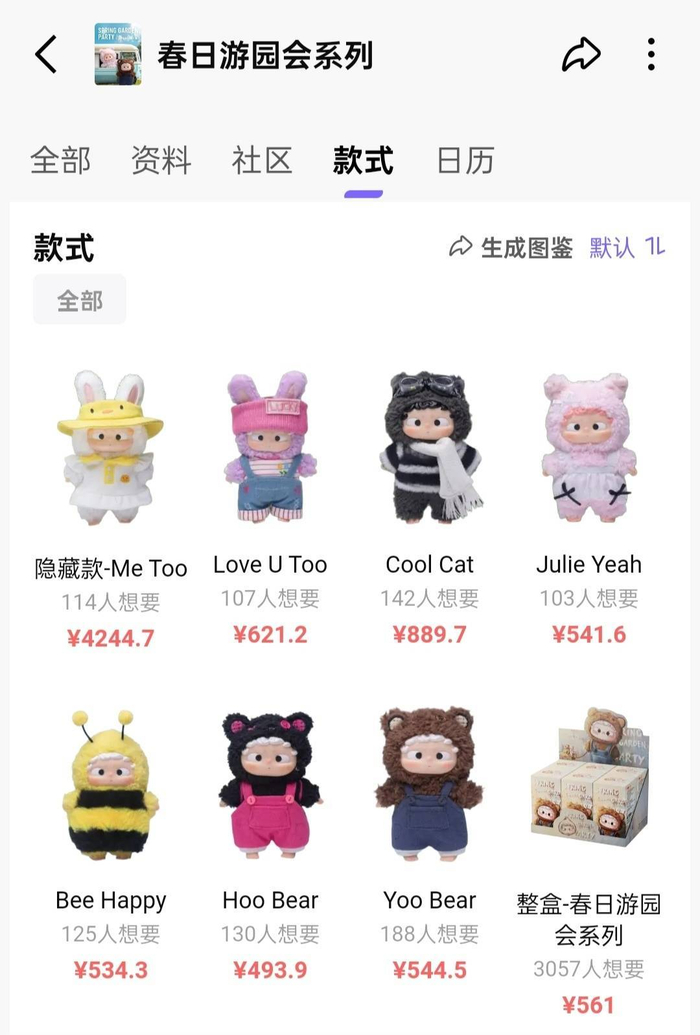Image resolution: width=700 pixels, height=1035 pixels.
Task: Tap 生成图鉴 to generate the catalog
Action: pyautogui.click(x=511, y=248)
